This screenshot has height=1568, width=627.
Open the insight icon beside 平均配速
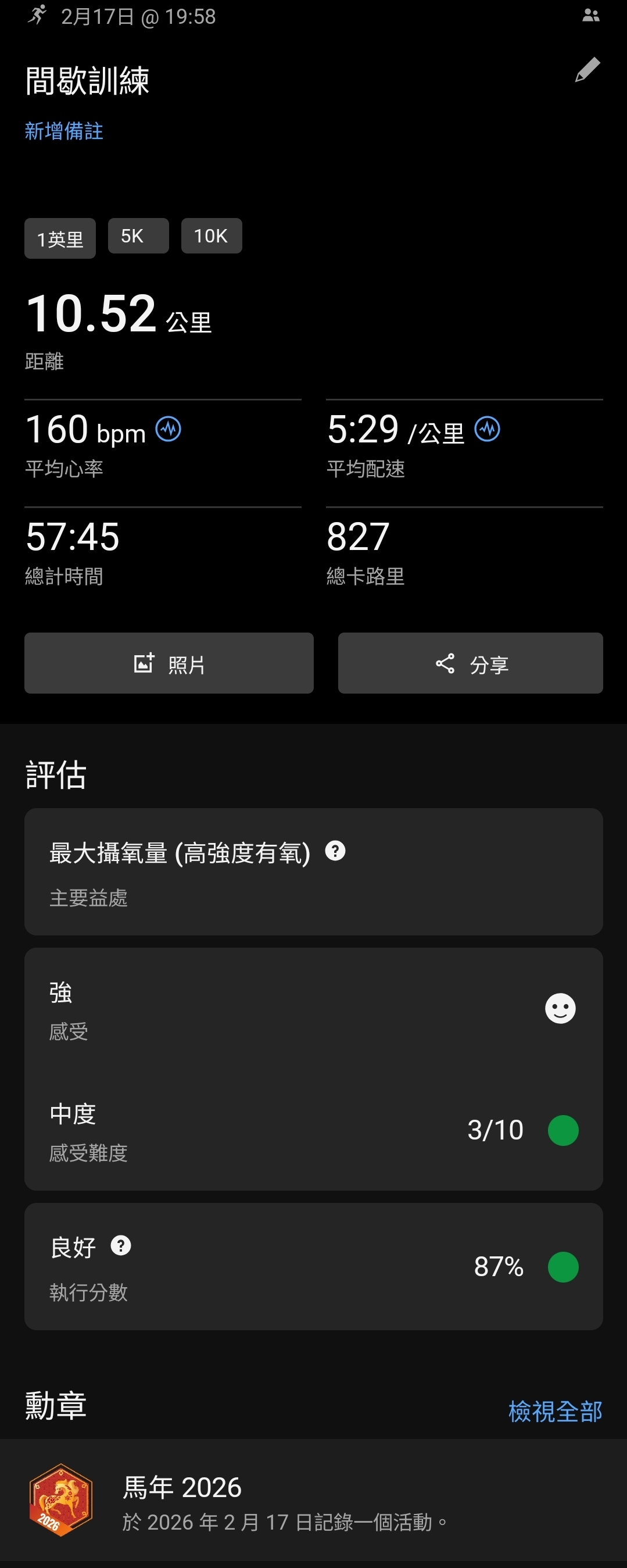pyautogui.click(x=487, y=429)
